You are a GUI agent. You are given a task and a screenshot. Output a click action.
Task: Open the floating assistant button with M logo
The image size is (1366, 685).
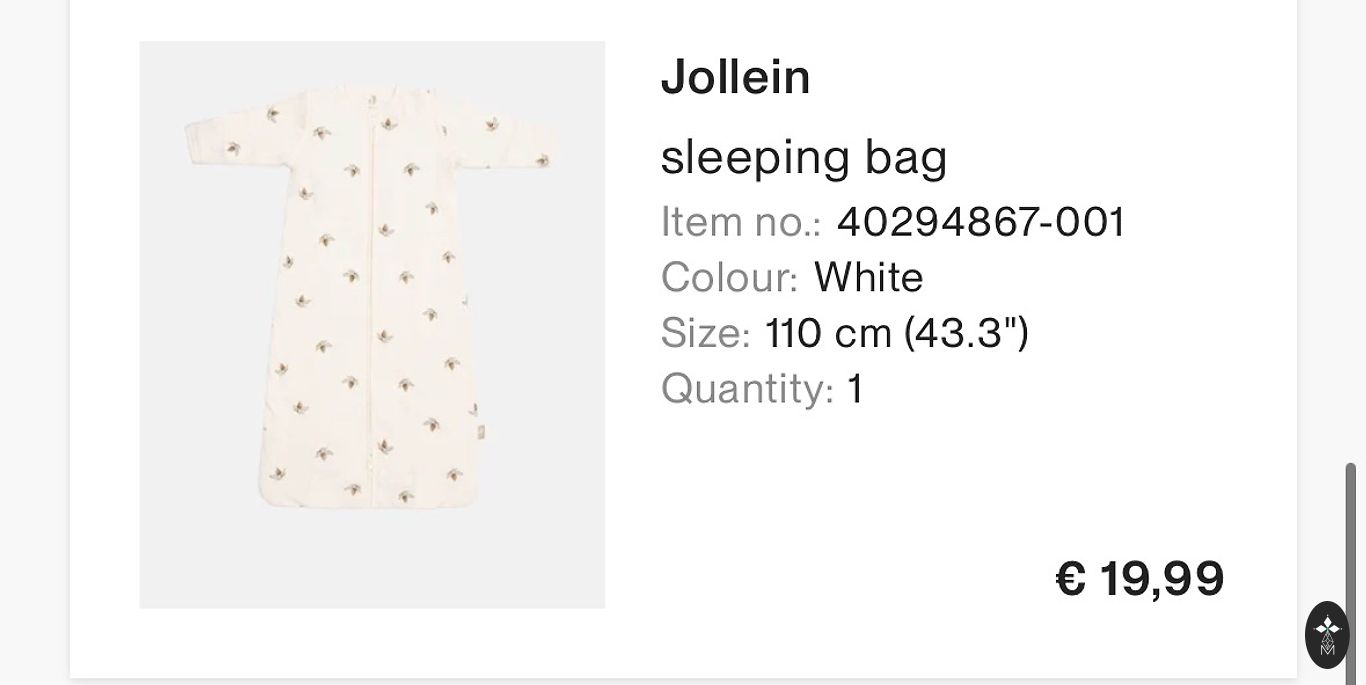(x=1327, y=635)
